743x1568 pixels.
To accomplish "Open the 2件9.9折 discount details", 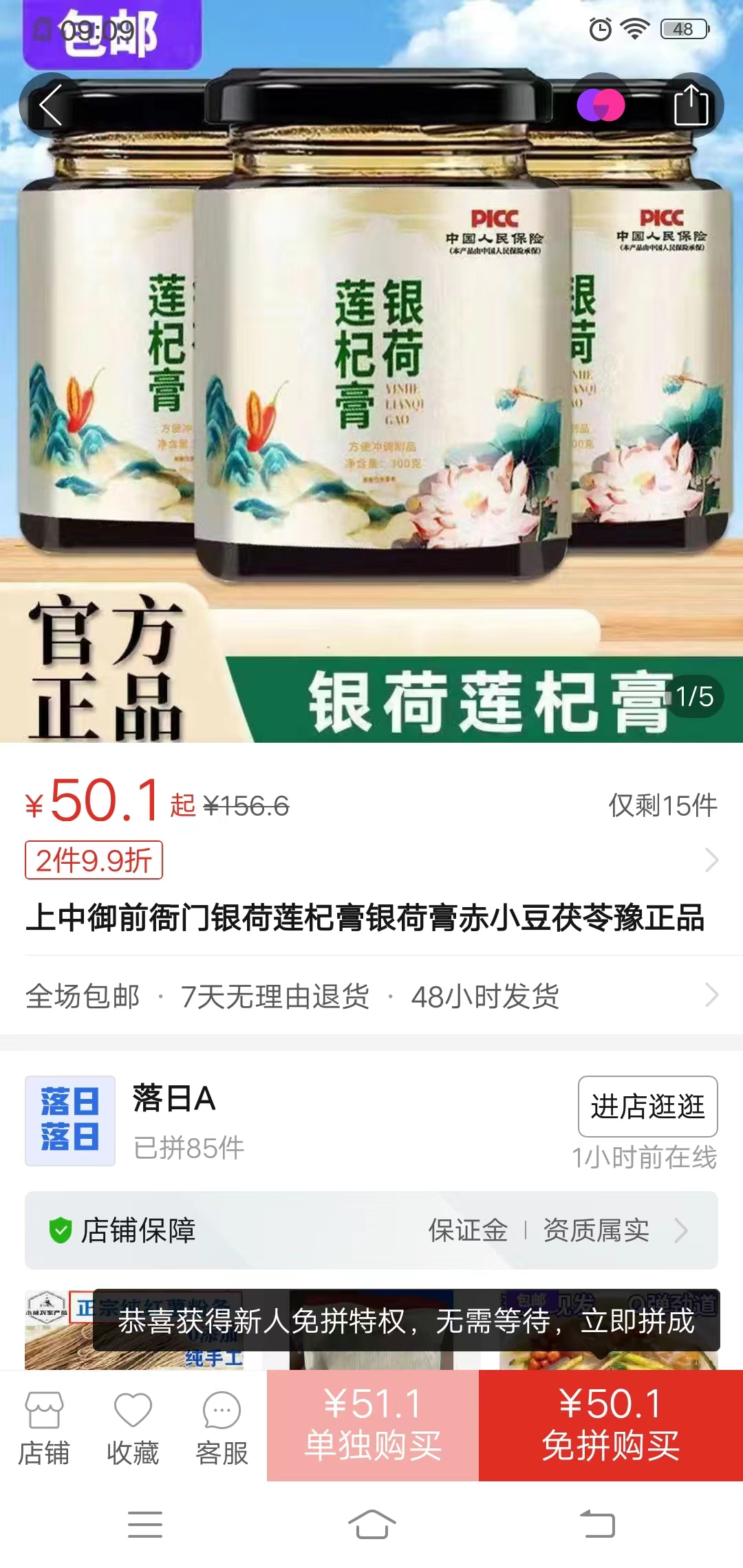I will [94, 860].
